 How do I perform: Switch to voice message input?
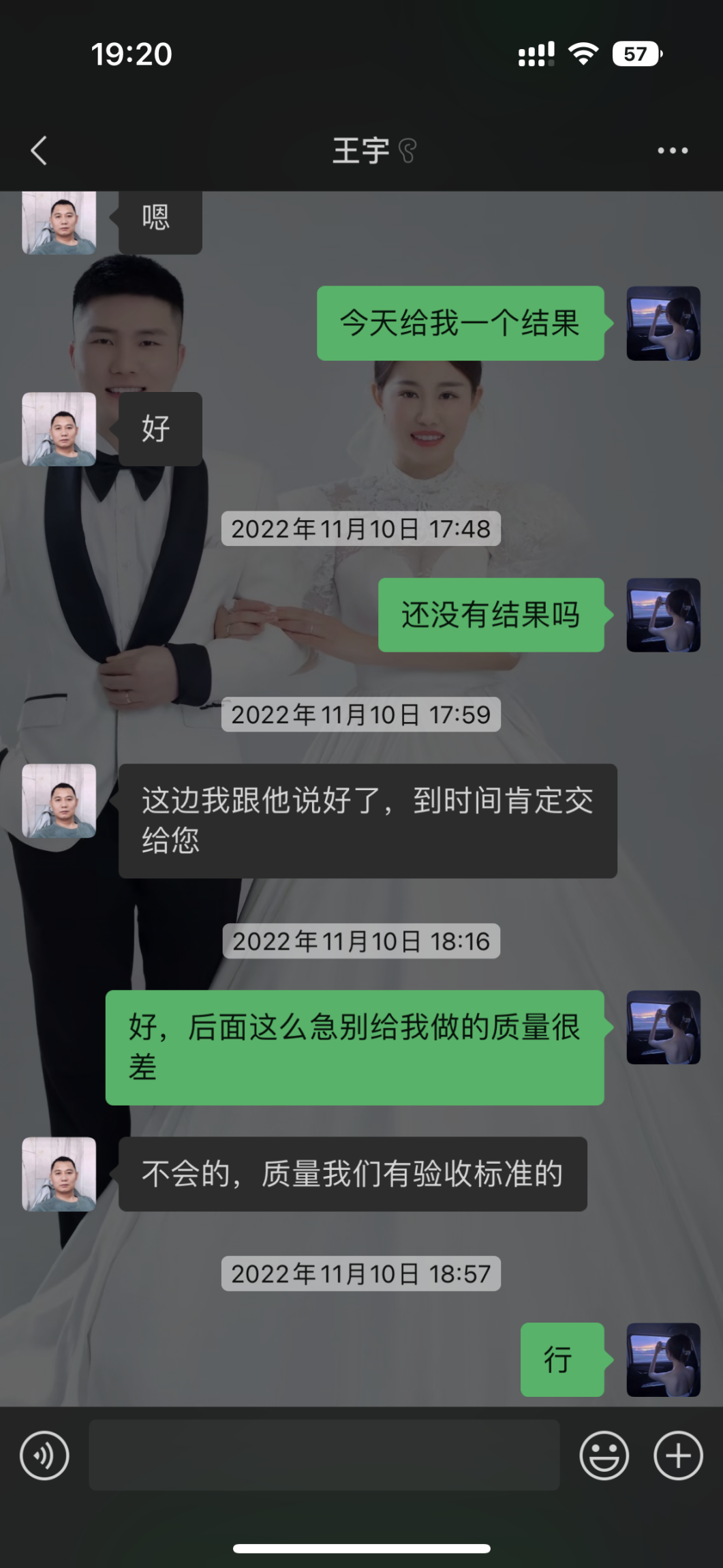click(44, 1456)
